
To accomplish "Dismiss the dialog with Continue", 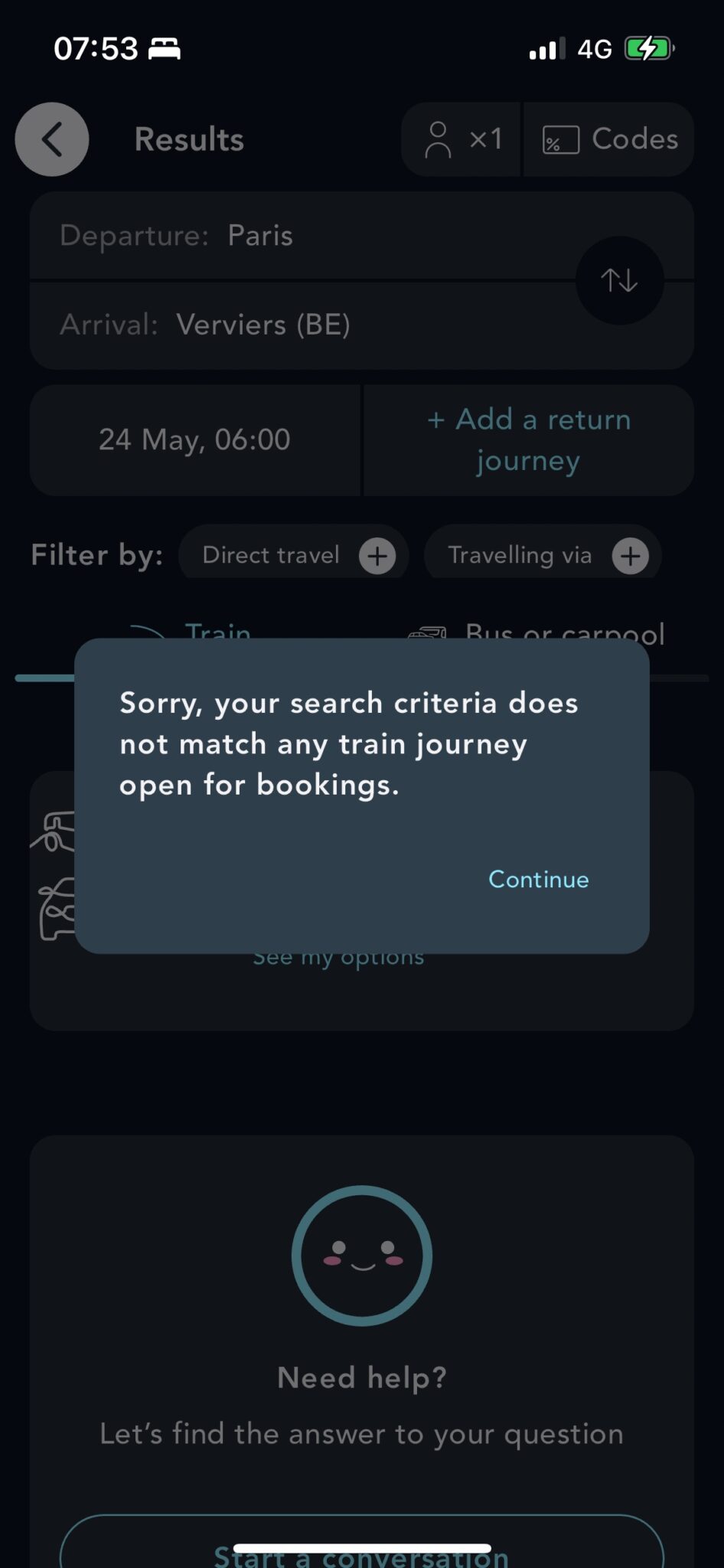I will [x=538, y=879].
